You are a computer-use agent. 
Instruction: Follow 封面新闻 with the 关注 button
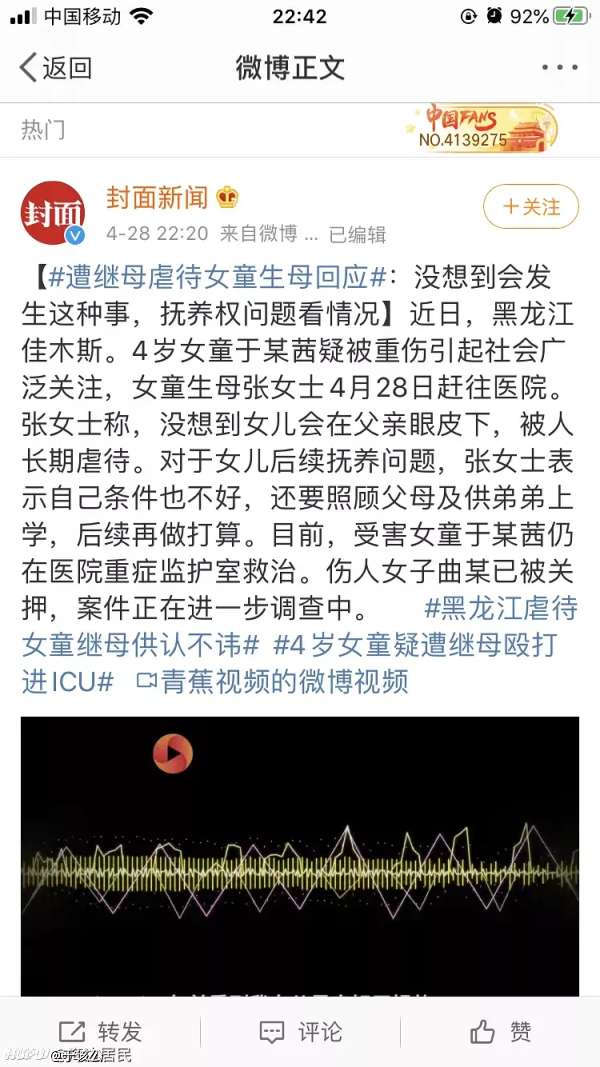[531, 206]
